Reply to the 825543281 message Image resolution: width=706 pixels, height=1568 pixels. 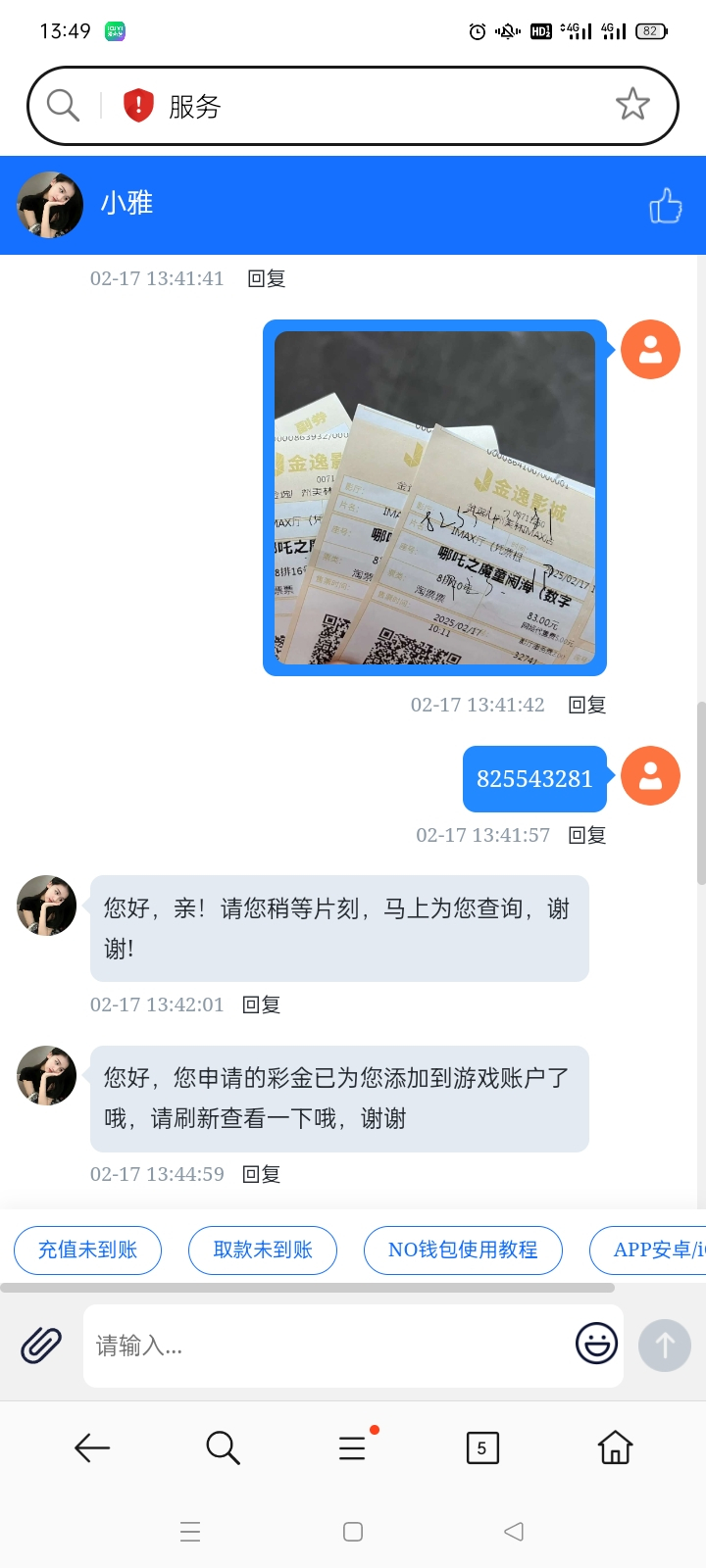pyautogui.click(x=587, y=835)
